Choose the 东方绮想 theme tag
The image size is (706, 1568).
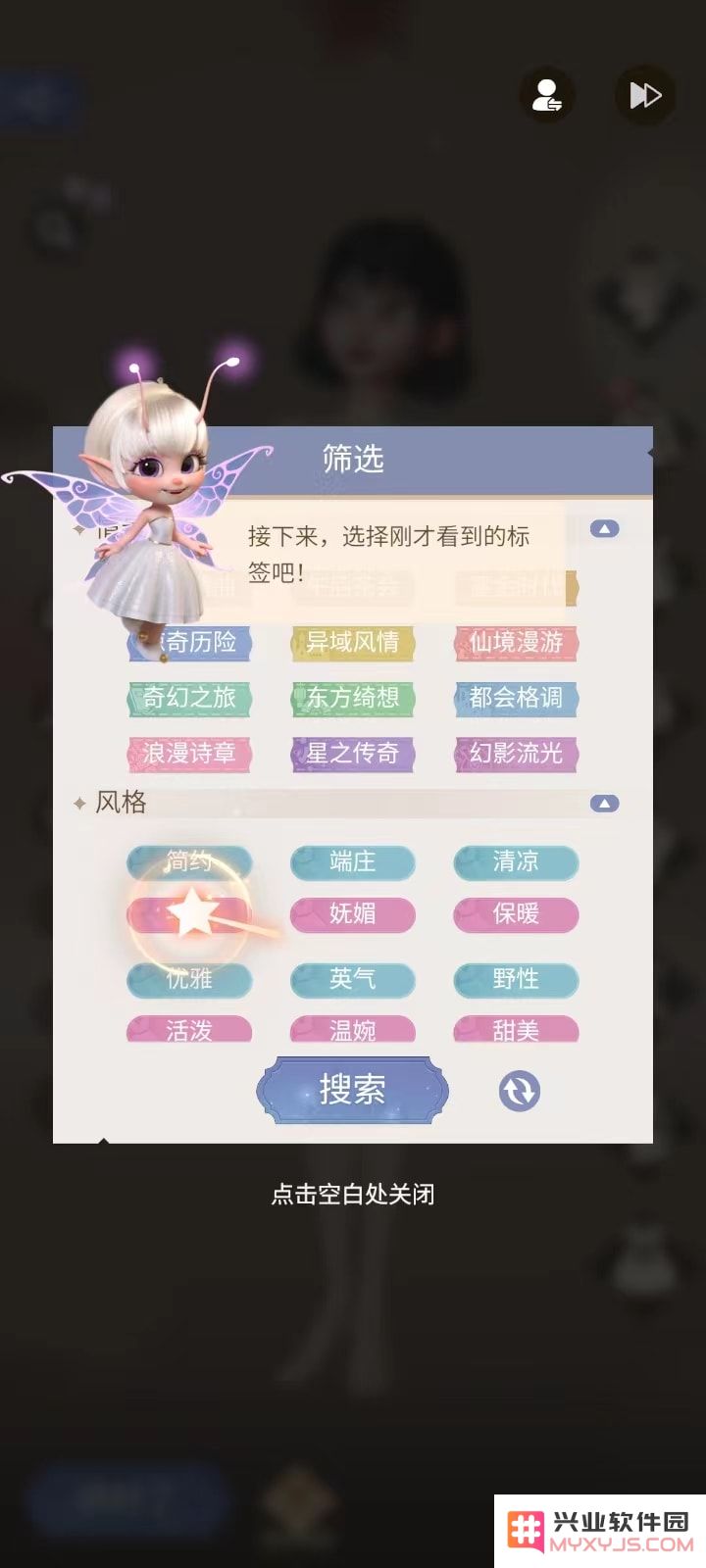click(x=353, y=698)
